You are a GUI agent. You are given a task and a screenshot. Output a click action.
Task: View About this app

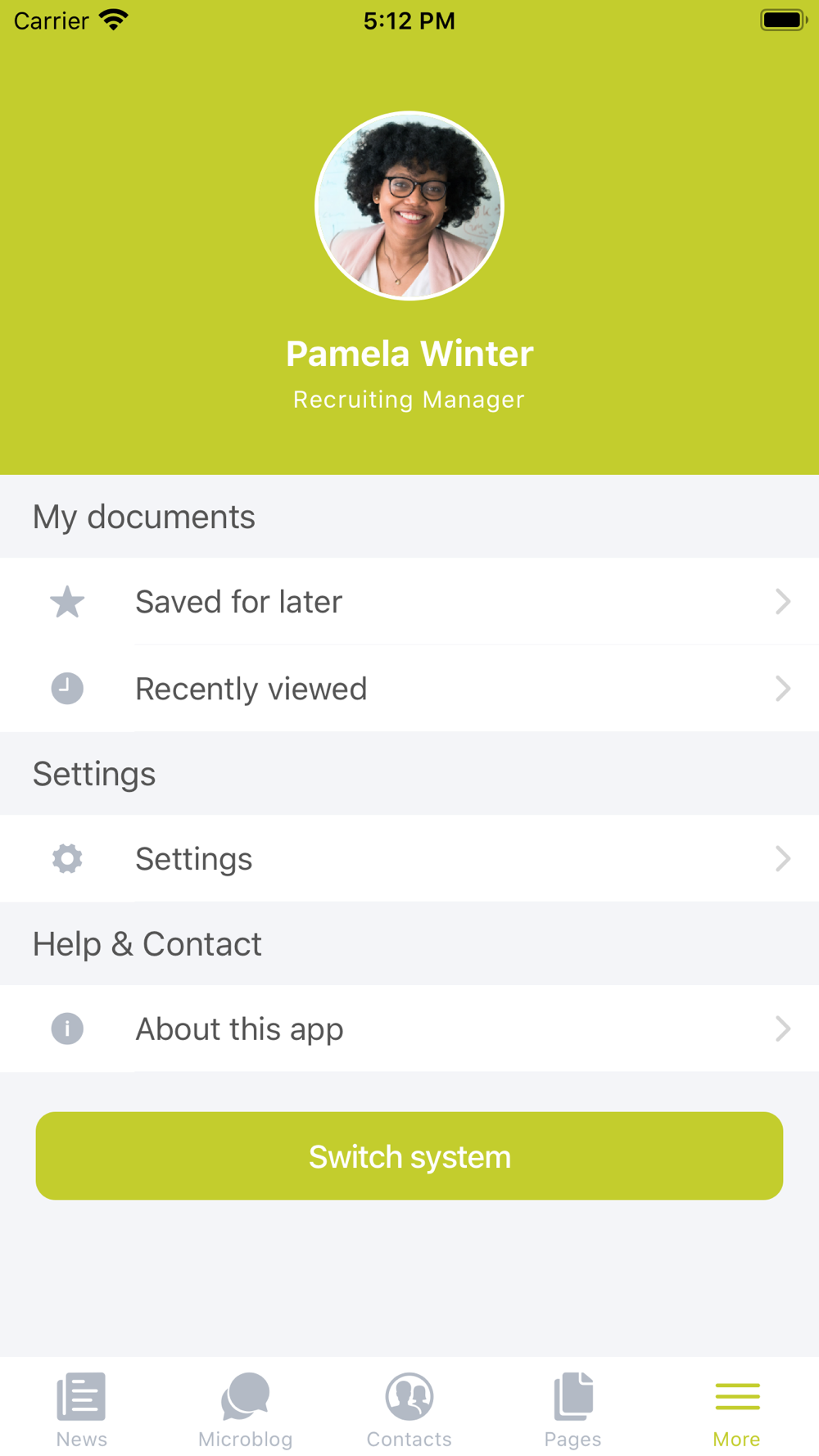pyautogui.click(x=409, y=1029)
